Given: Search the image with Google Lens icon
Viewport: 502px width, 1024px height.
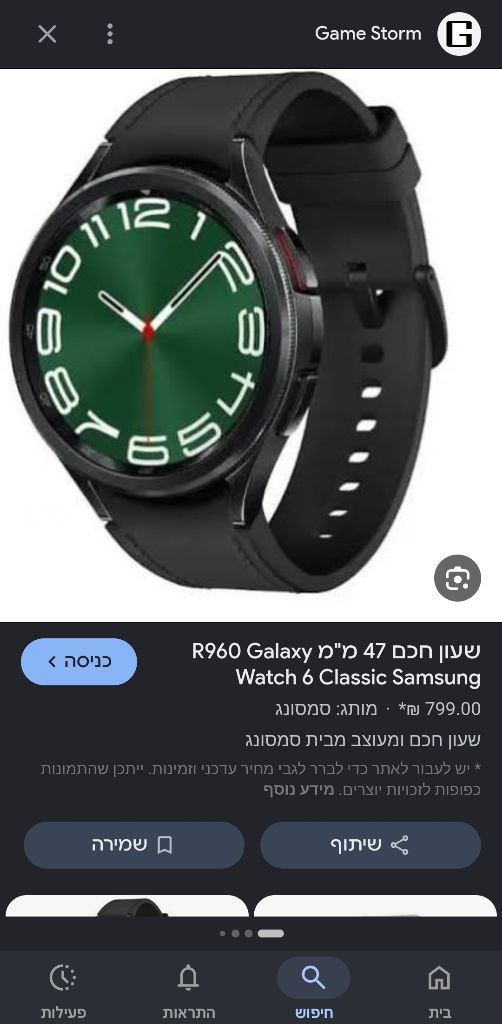Looking at the screenshot, I should pos(457,578).
